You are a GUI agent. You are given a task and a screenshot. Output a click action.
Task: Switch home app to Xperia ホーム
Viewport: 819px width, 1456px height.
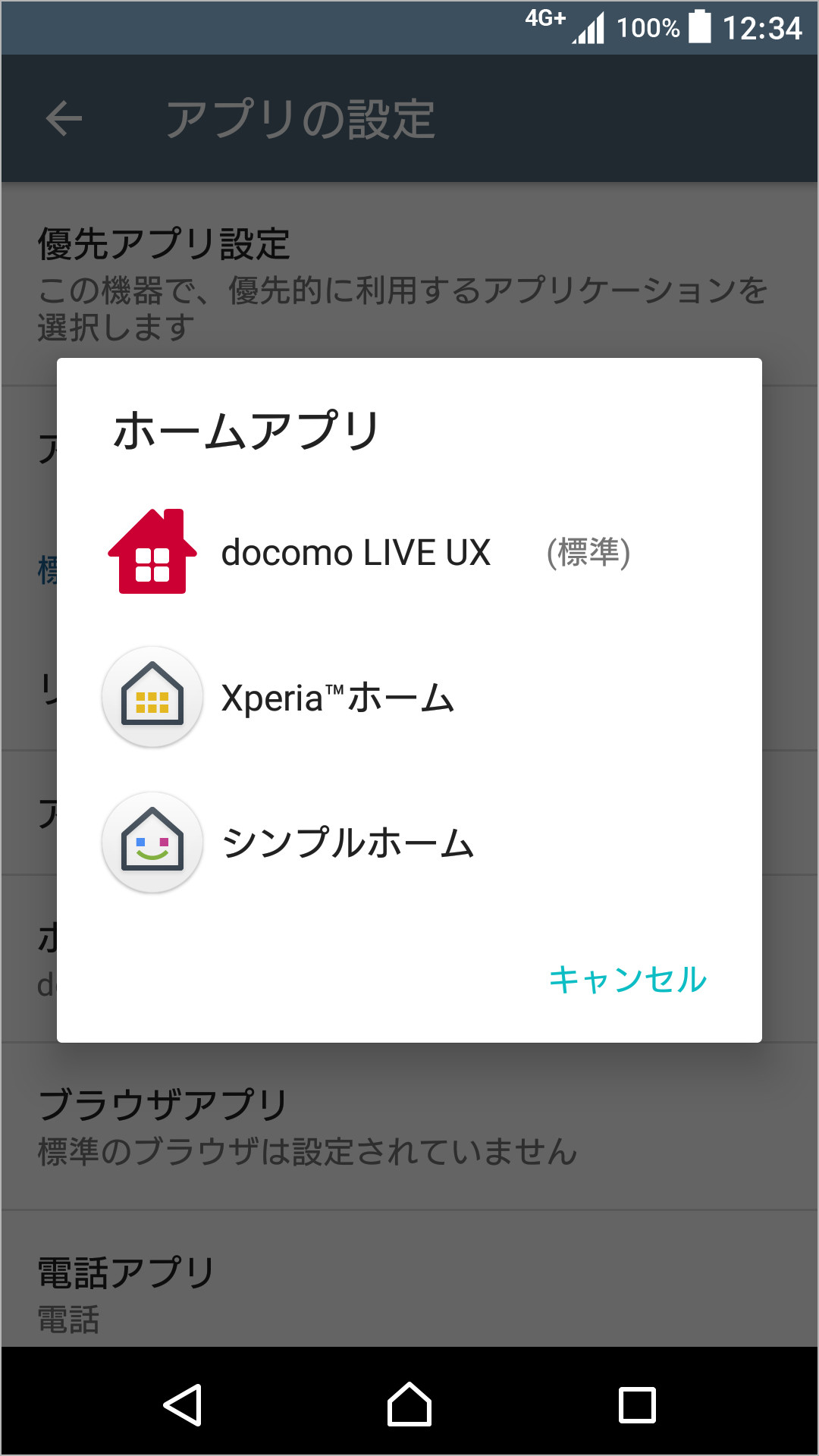[336, 696]
